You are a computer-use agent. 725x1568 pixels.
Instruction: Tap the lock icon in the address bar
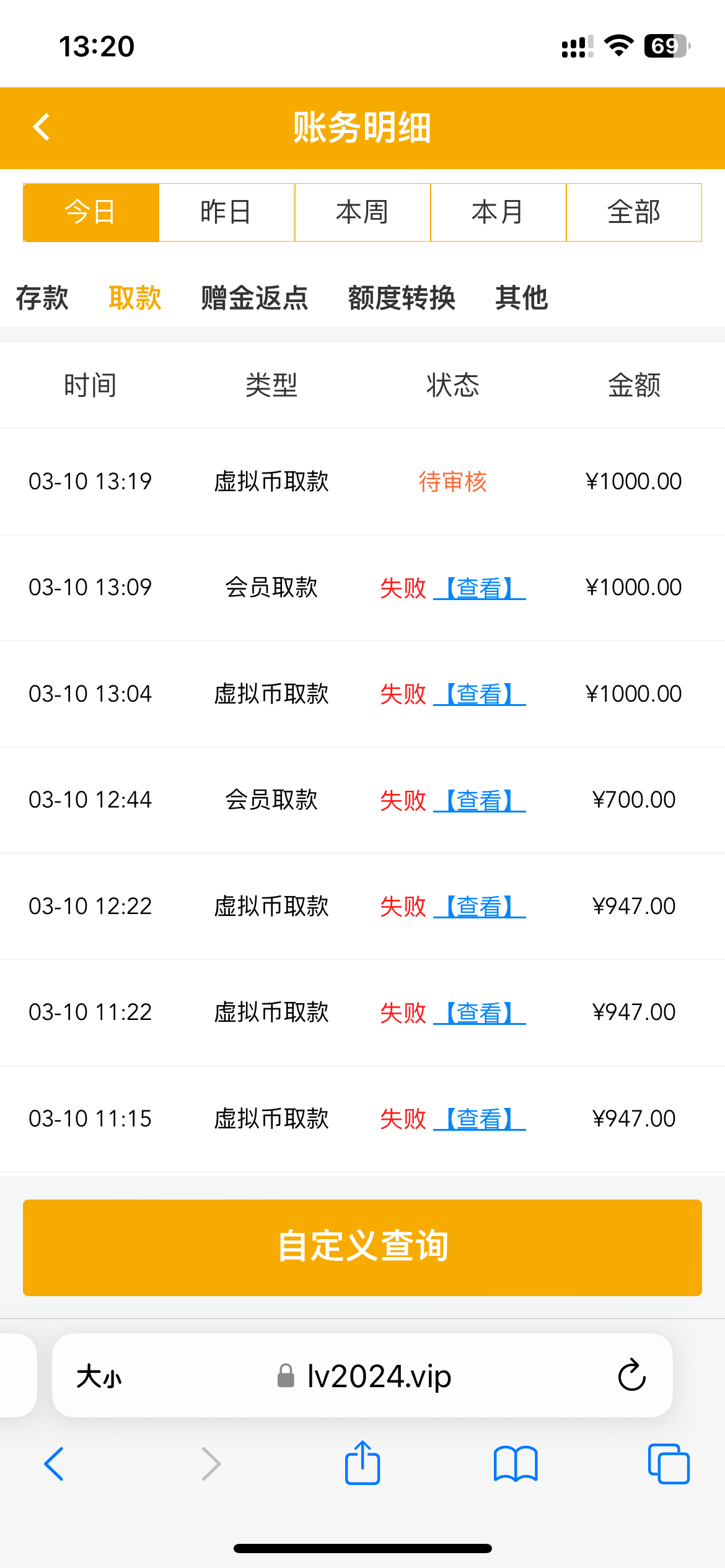286,1376
